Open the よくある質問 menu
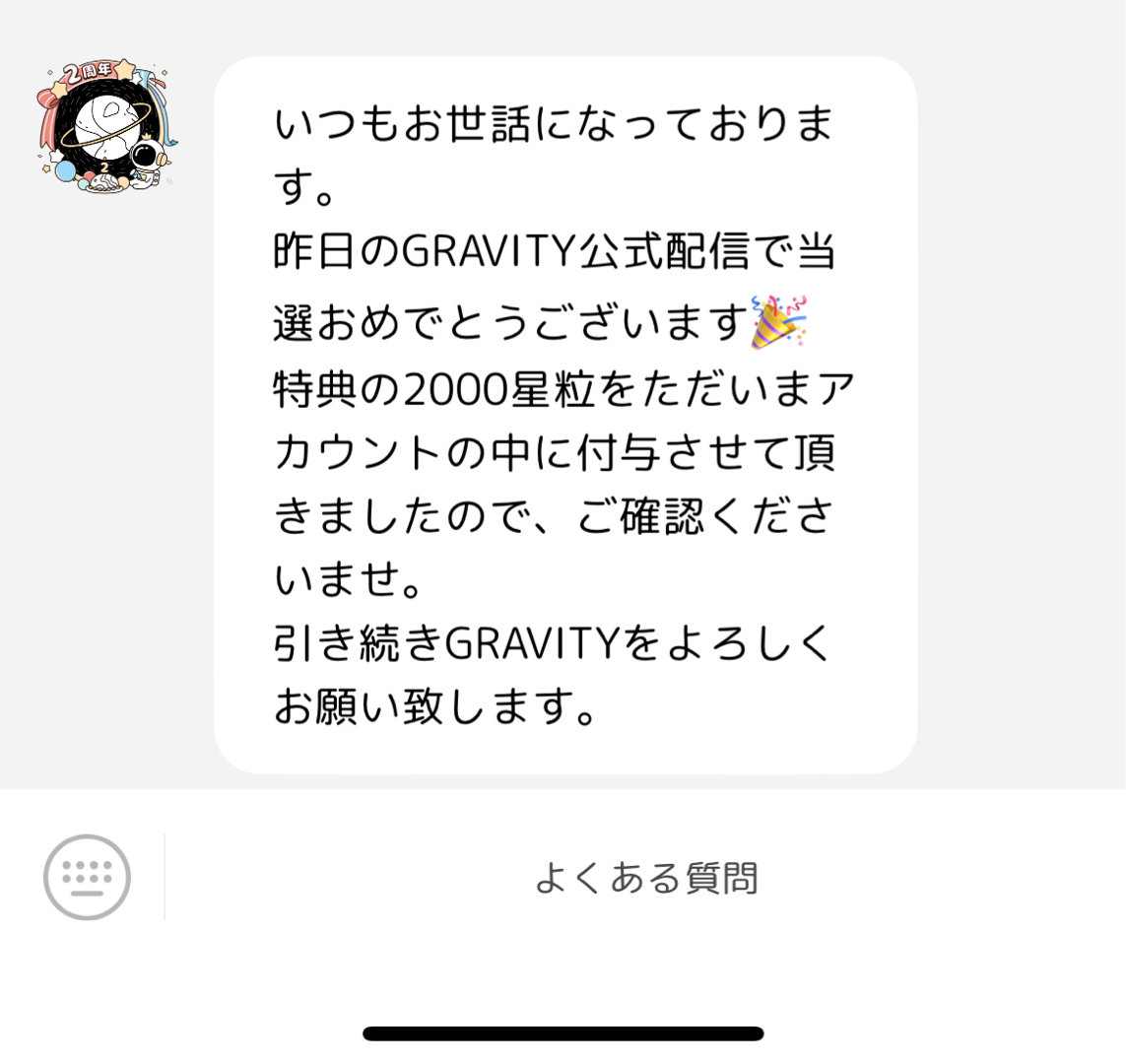 pos(645,877)
